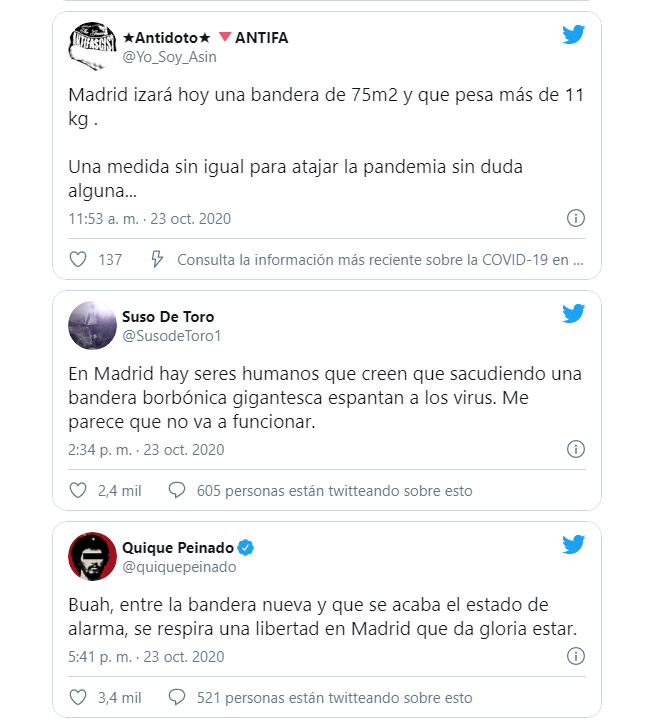
Task: Open the info icon on the Antidoto tweet
Action: (x=575, y=218)
